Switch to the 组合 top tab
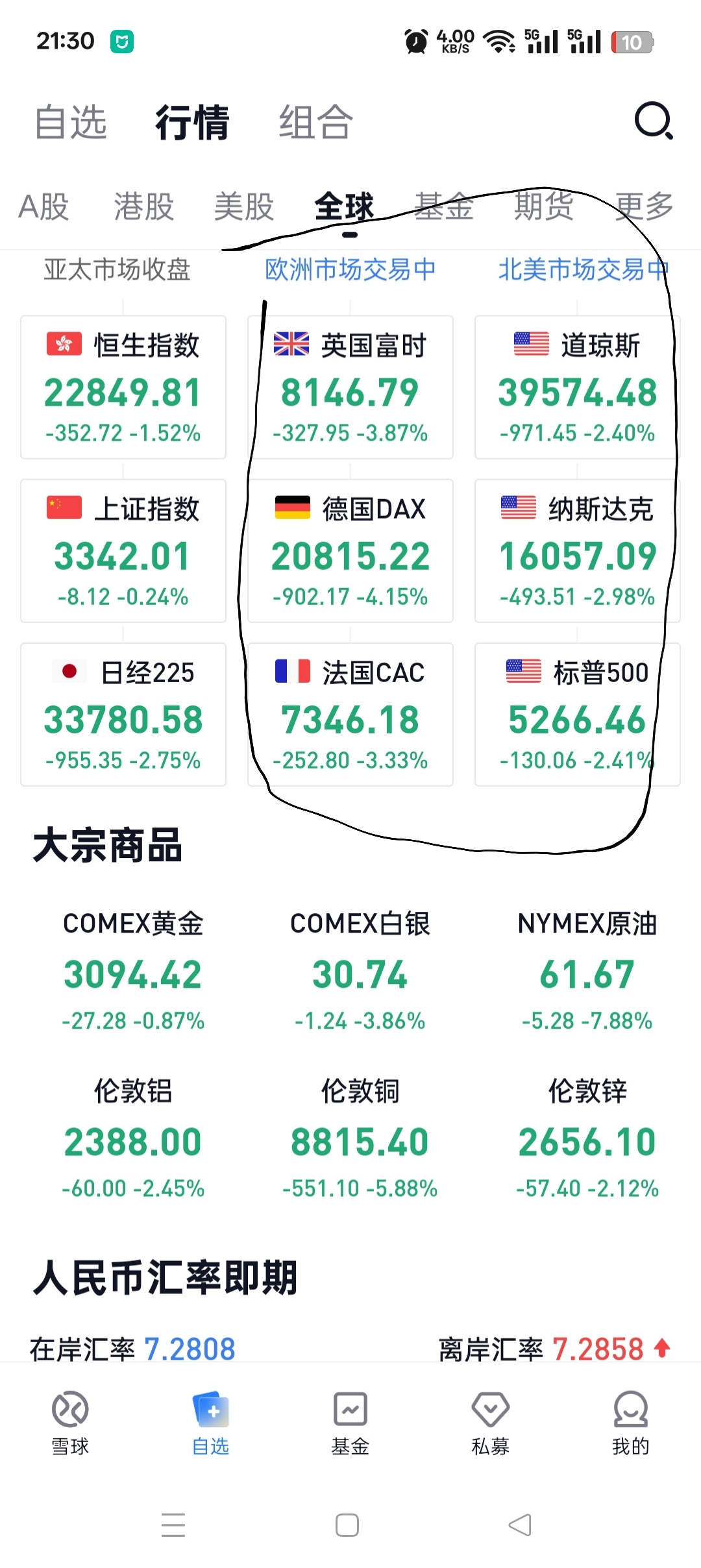 (316, 122)
